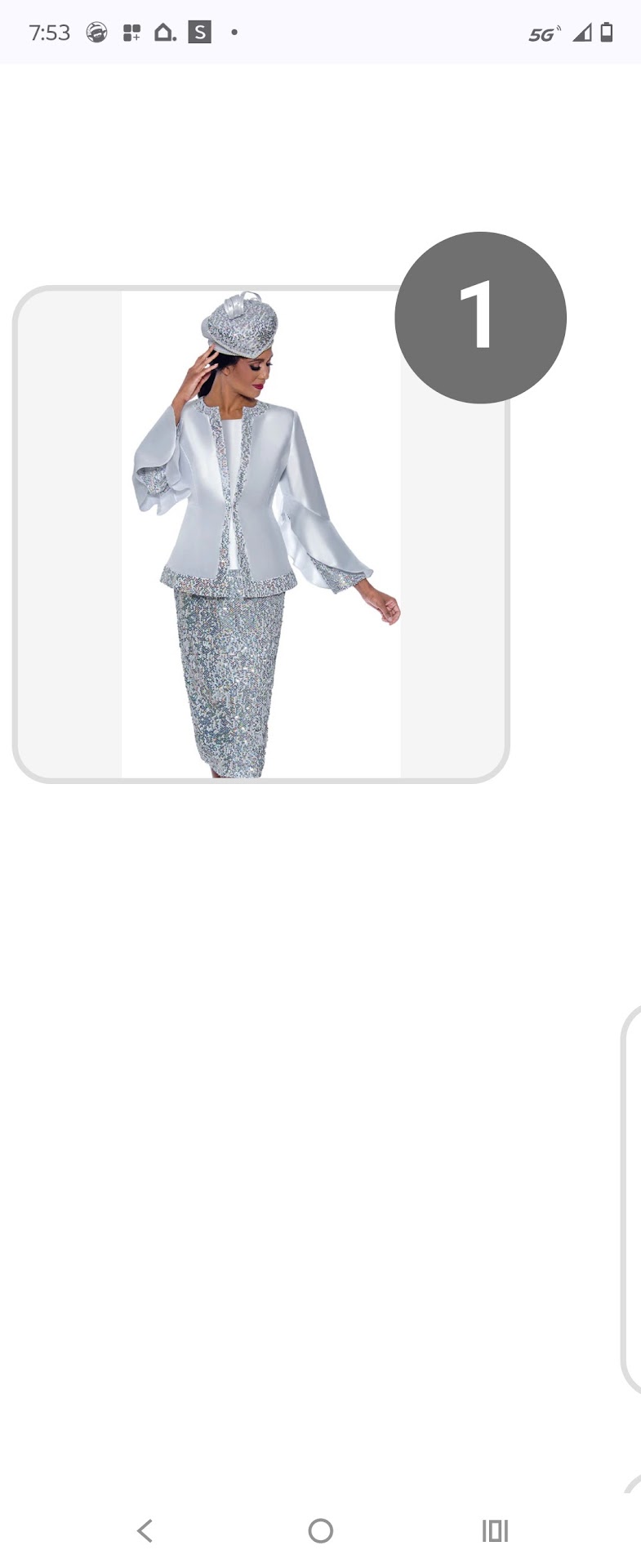Tap the number 1 badge on the card

[480, 318]
